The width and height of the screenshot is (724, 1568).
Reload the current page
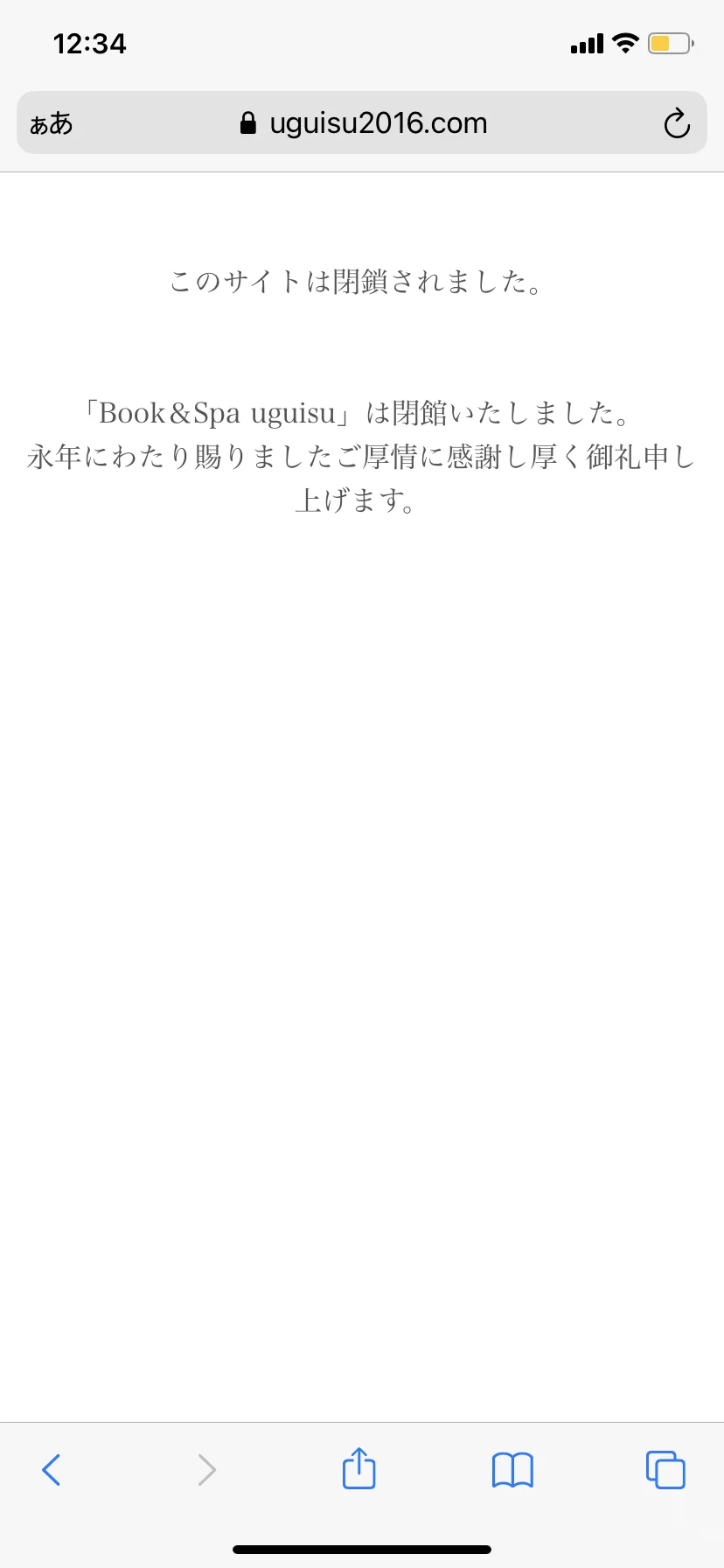[677, 124]
